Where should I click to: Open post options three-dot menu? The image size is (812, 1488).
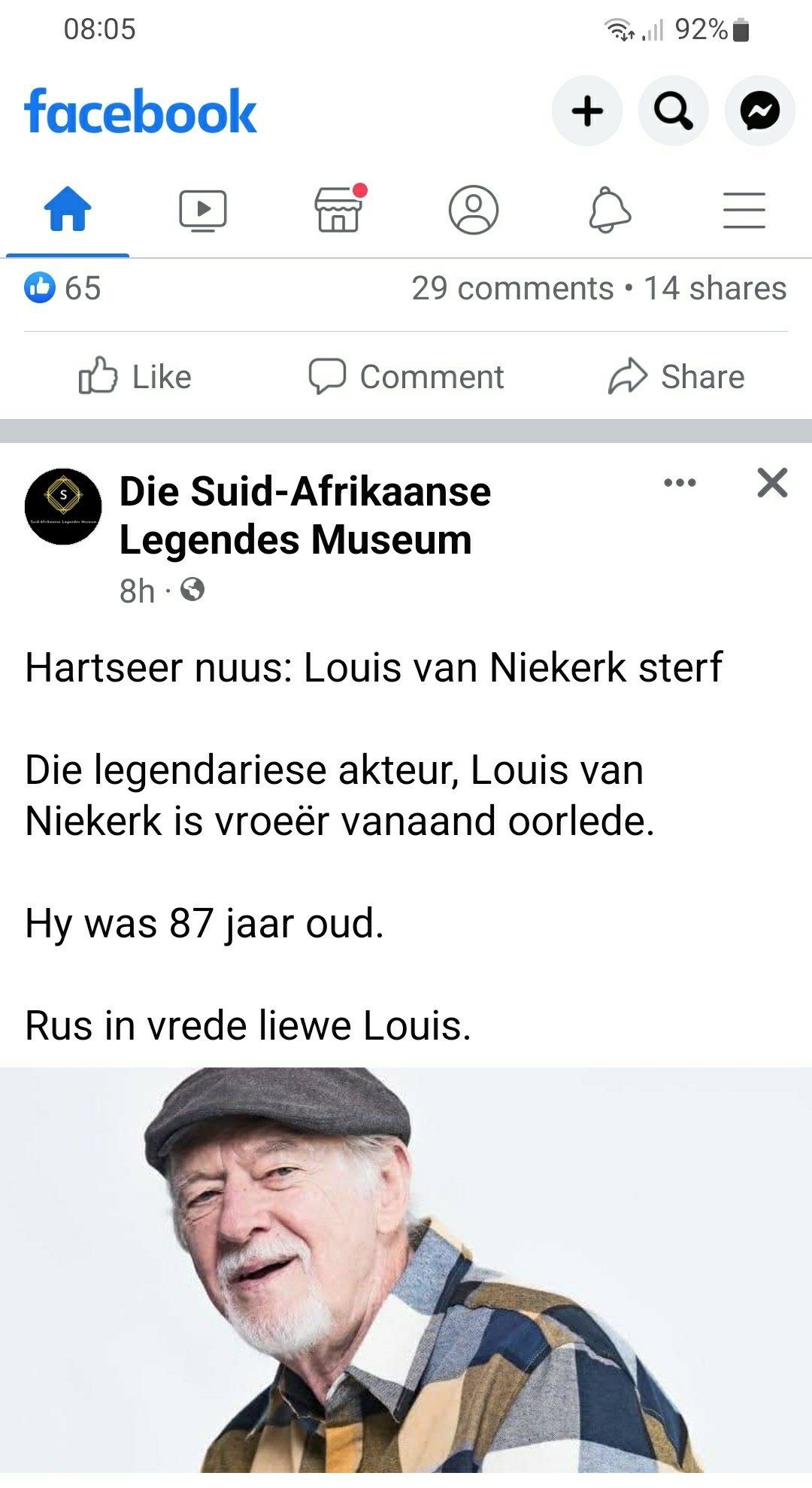pyautogui.click(x=680, y=482)
